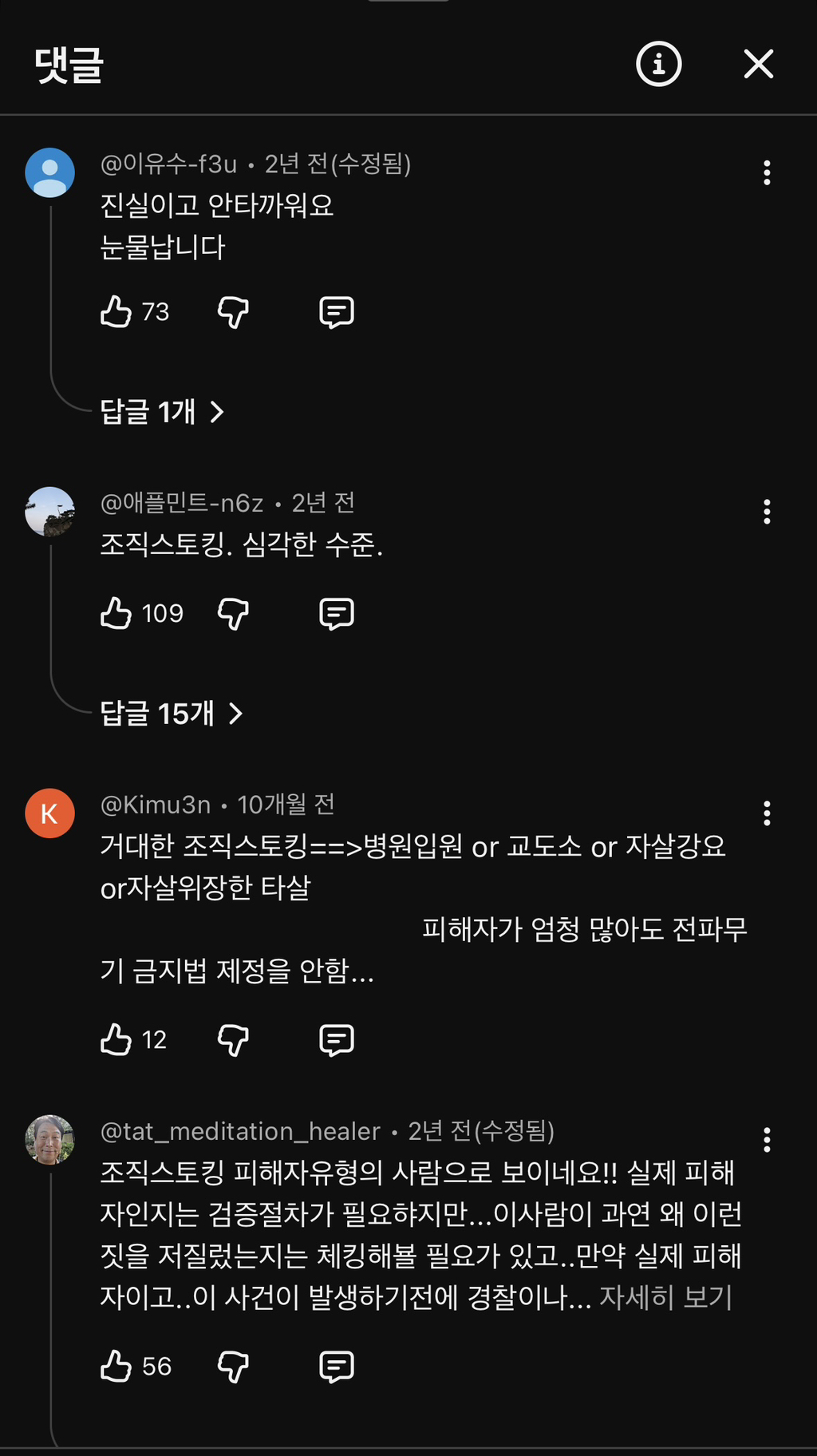Reply to @애플민트-n6z's comment
The image size is (817, 1456).
click(337, 613)
